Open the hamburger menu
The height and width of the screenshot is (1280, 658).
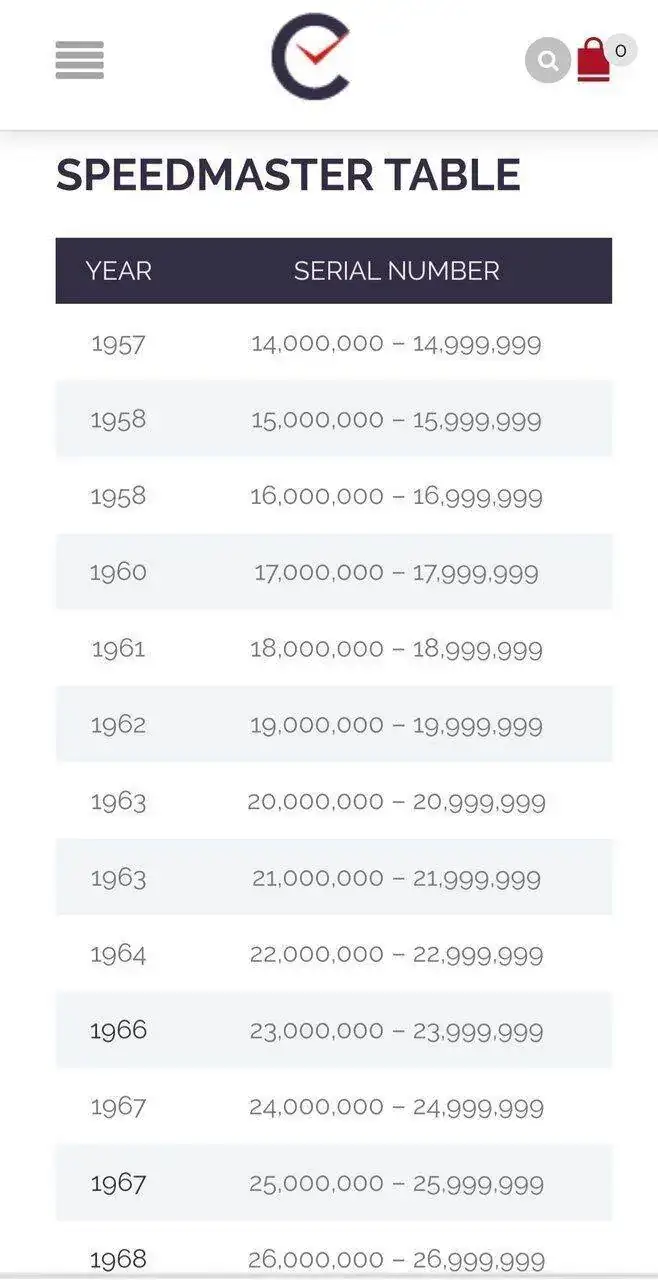(80, 60)
